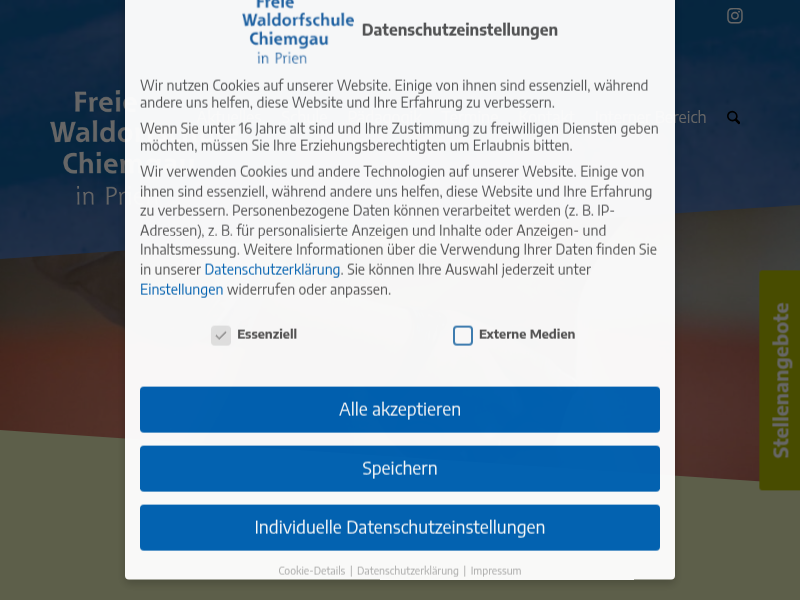The width and height of the screenshot is (800, 600).
Task: Open the Stellenangebote side tab
Action: (x=780, y=380)
